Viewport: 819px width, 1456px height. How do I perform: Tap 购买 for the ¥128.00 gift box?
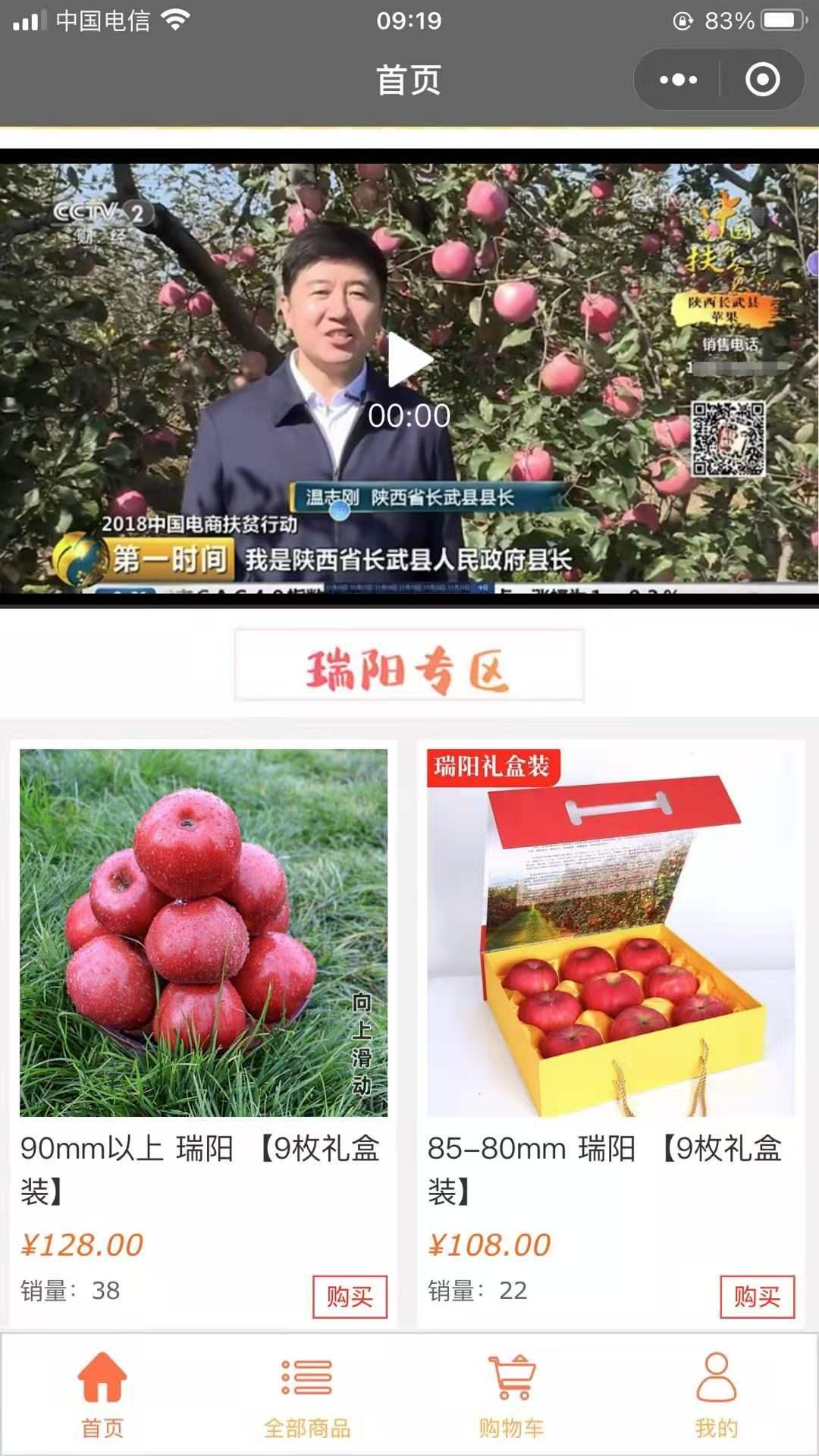[350, 1297]
